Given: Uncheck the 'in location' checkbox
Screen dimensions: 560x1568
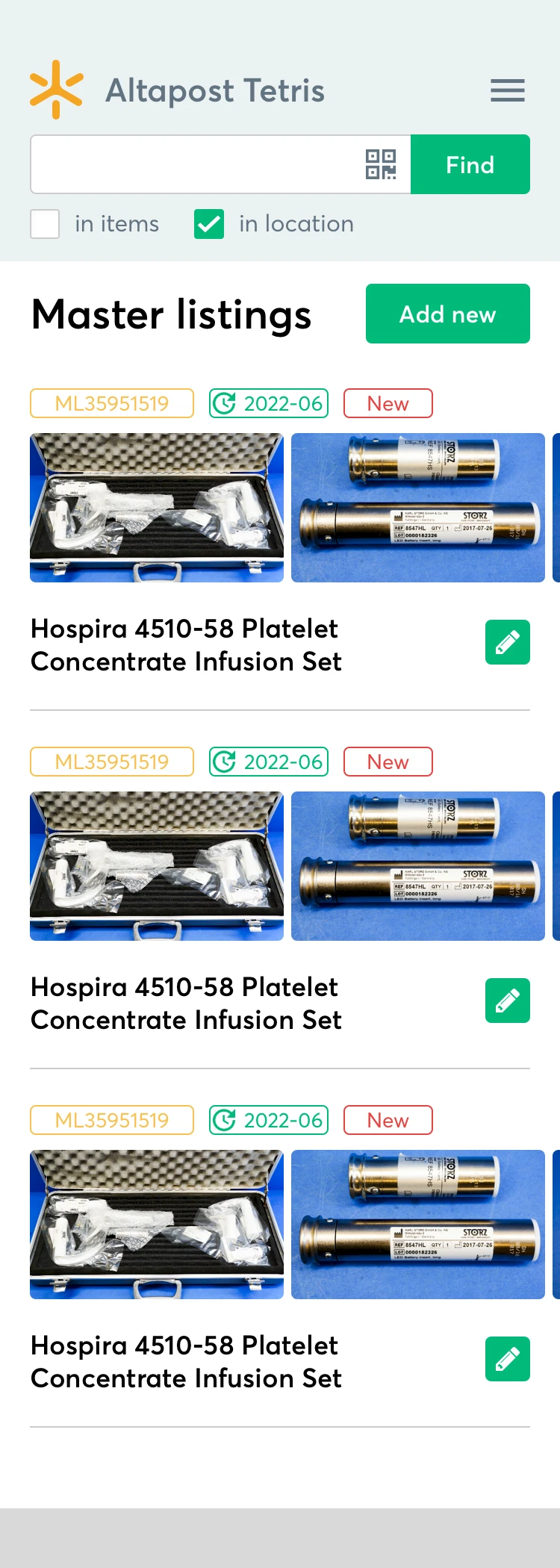Looking at the screenshot, I should pyautogui.click(x=209, y=224).
